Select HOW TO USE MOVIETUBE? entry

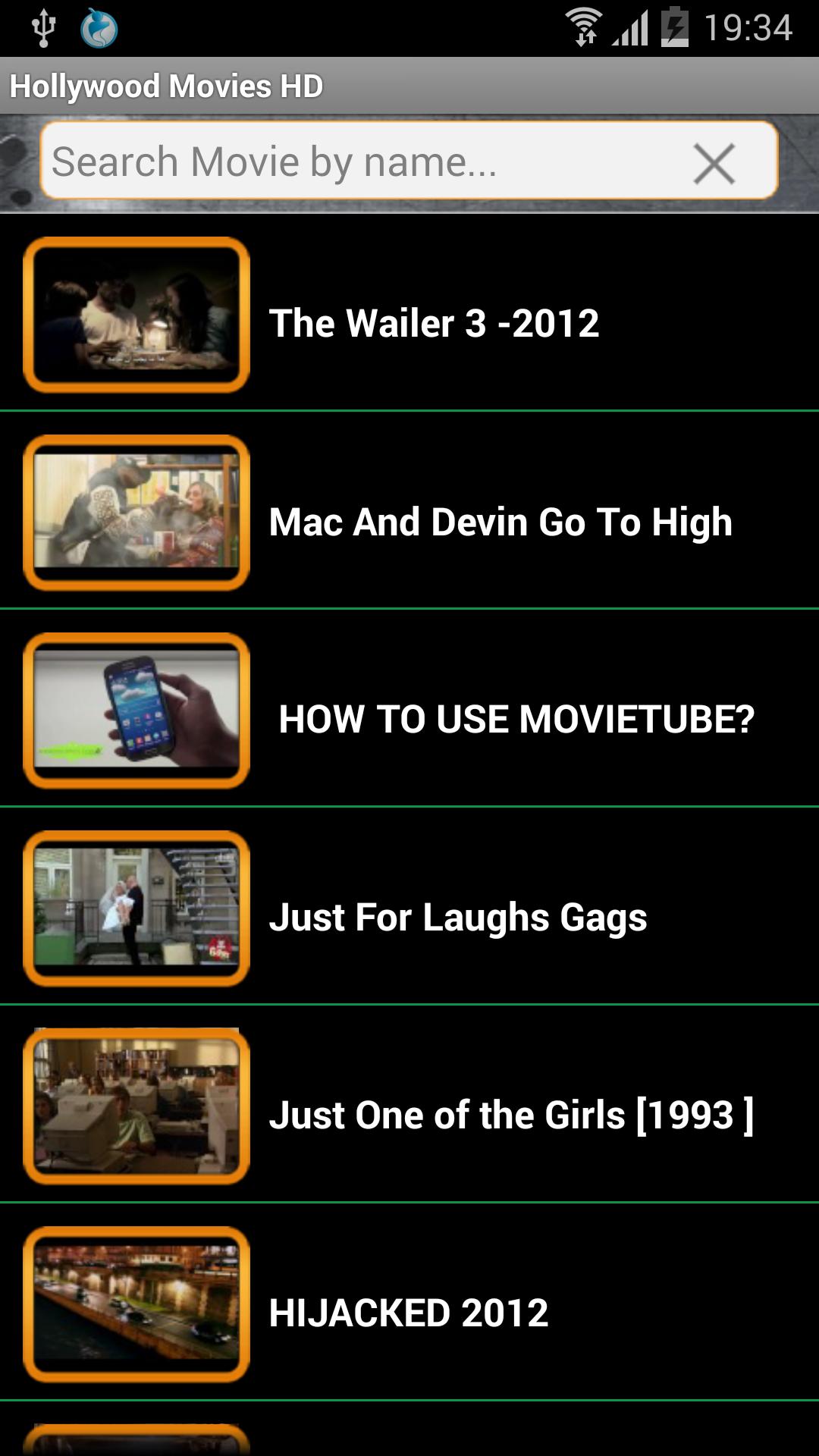[x=517, y=720]
